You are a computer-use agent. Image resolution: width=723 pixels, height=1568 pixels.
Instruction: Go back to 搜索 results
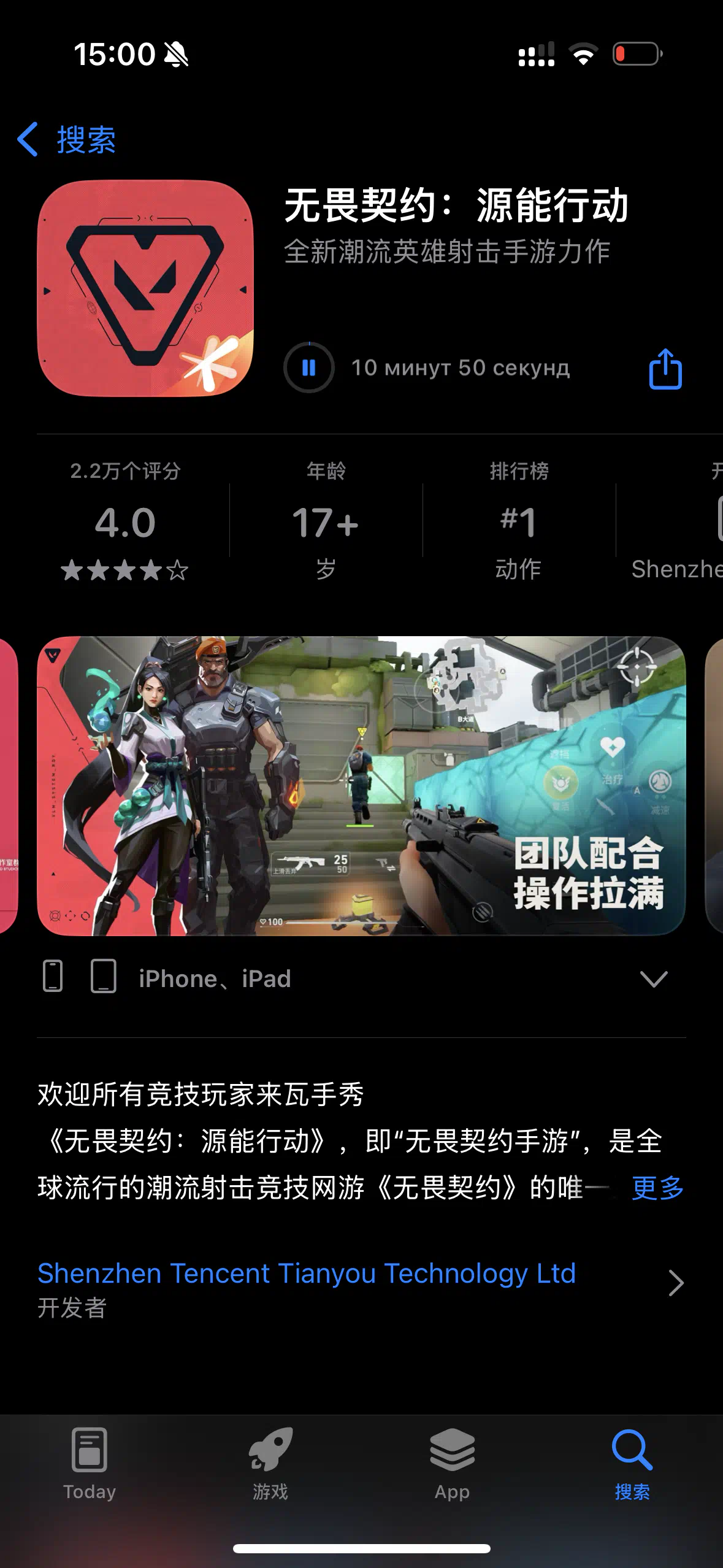(67, 140)
